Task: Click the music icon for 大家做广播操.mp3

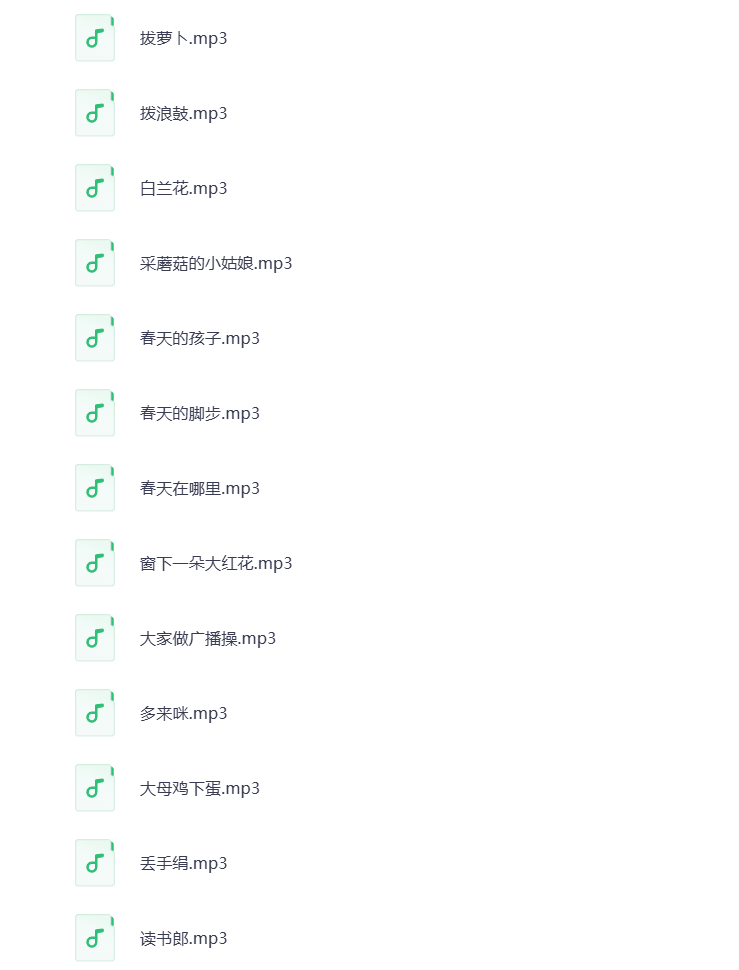Action: coord(94,637)
